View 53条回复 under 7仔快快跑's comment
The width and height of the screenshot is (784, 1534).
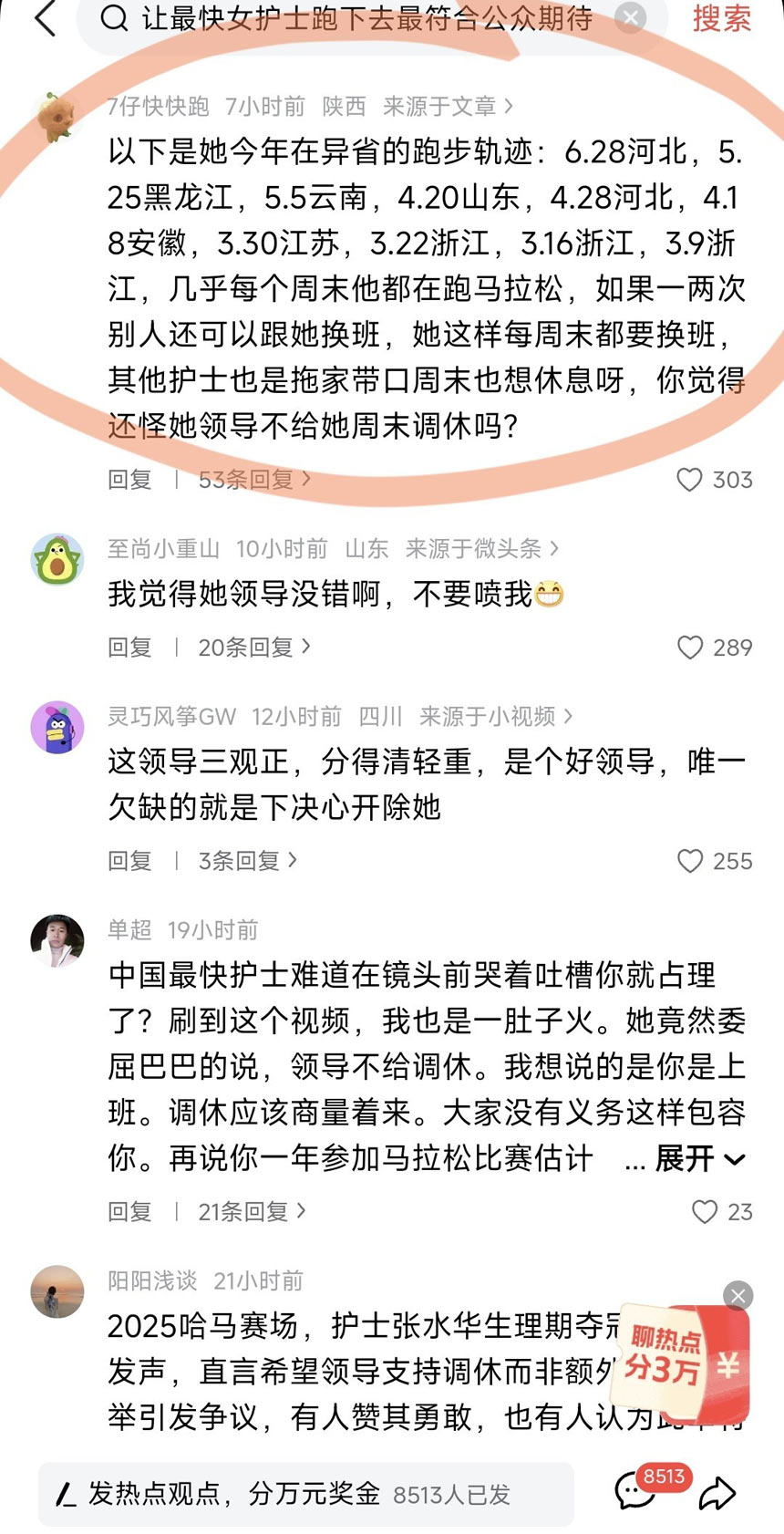pyautogui.click(x=254, y=479)
